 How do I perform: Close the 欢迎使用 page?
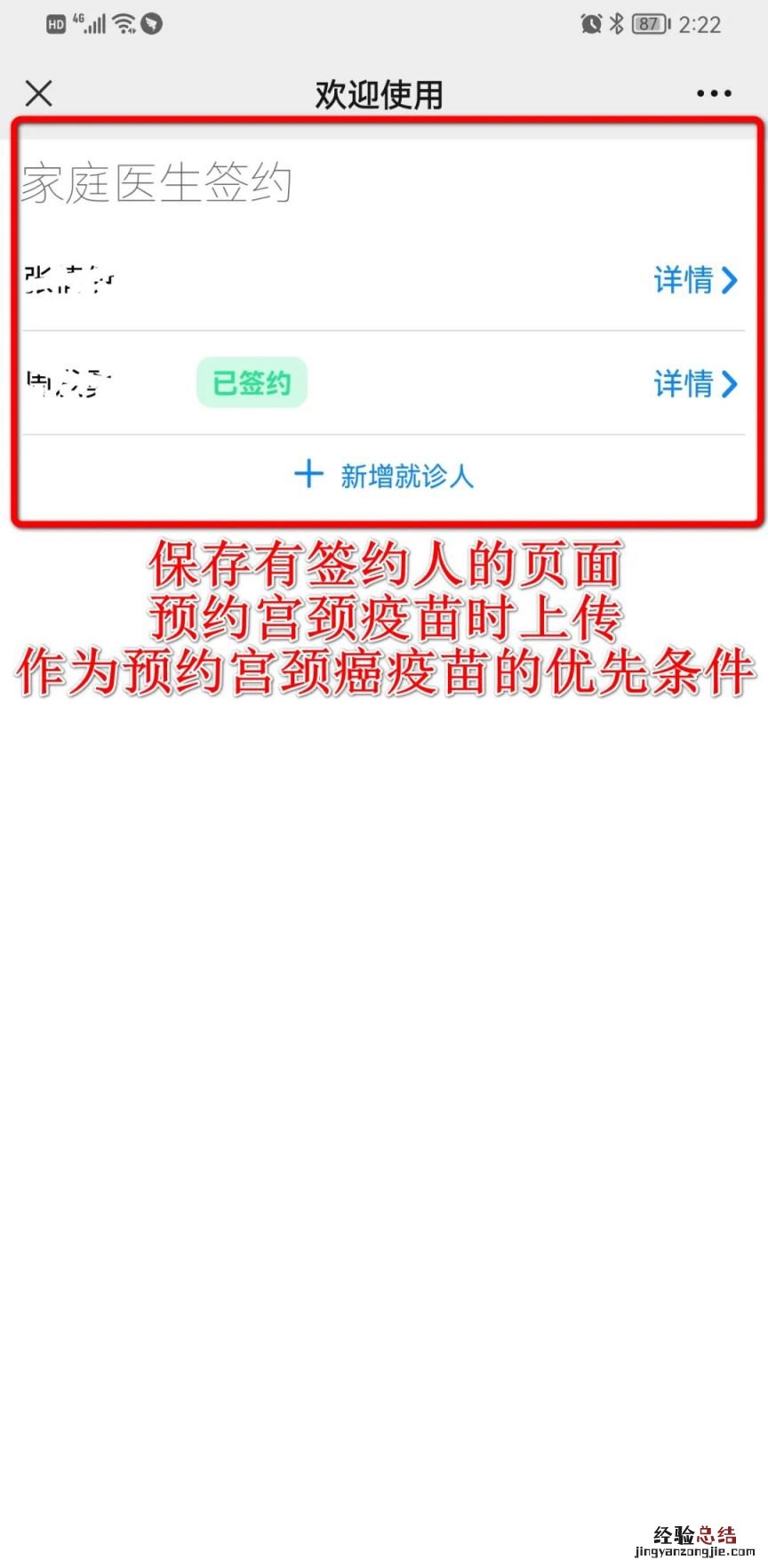click(39, 93)
